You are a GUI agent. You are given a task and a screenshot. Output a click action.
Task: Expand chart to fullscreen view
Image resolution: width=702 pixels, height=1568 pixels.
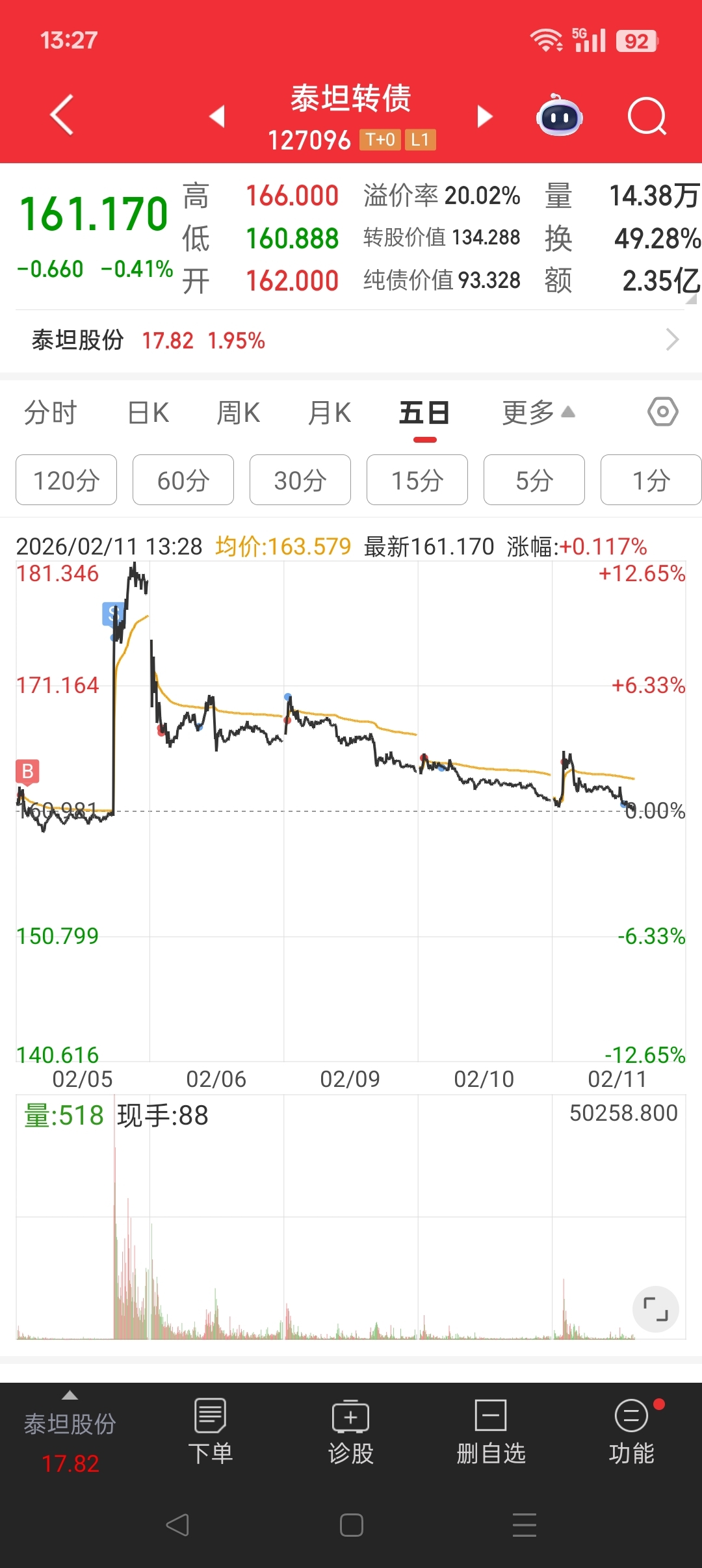point(655,1309)
